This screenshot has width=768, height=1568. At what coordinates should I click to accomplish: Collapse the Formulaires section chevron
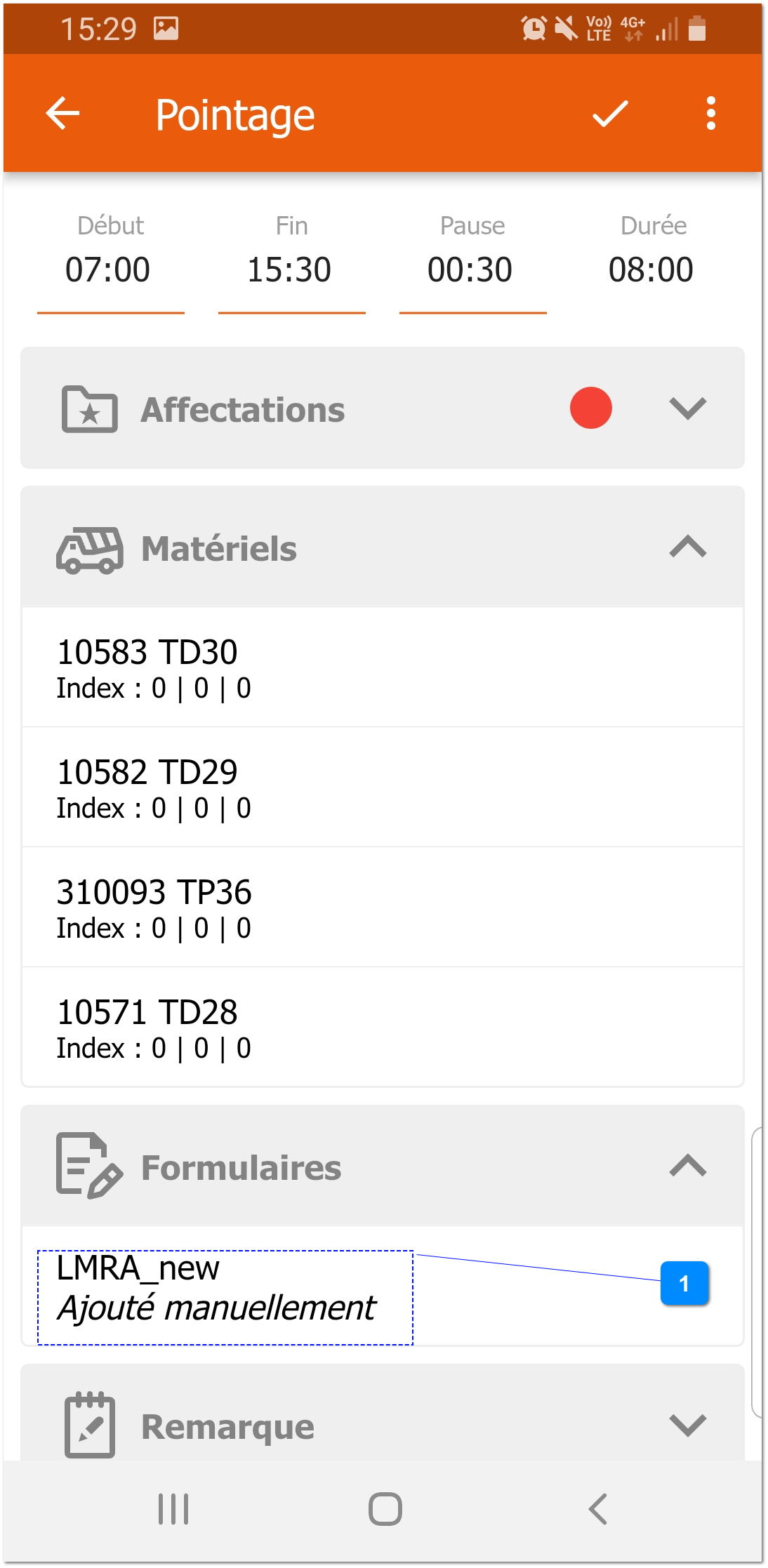(x=686, y=1165)
